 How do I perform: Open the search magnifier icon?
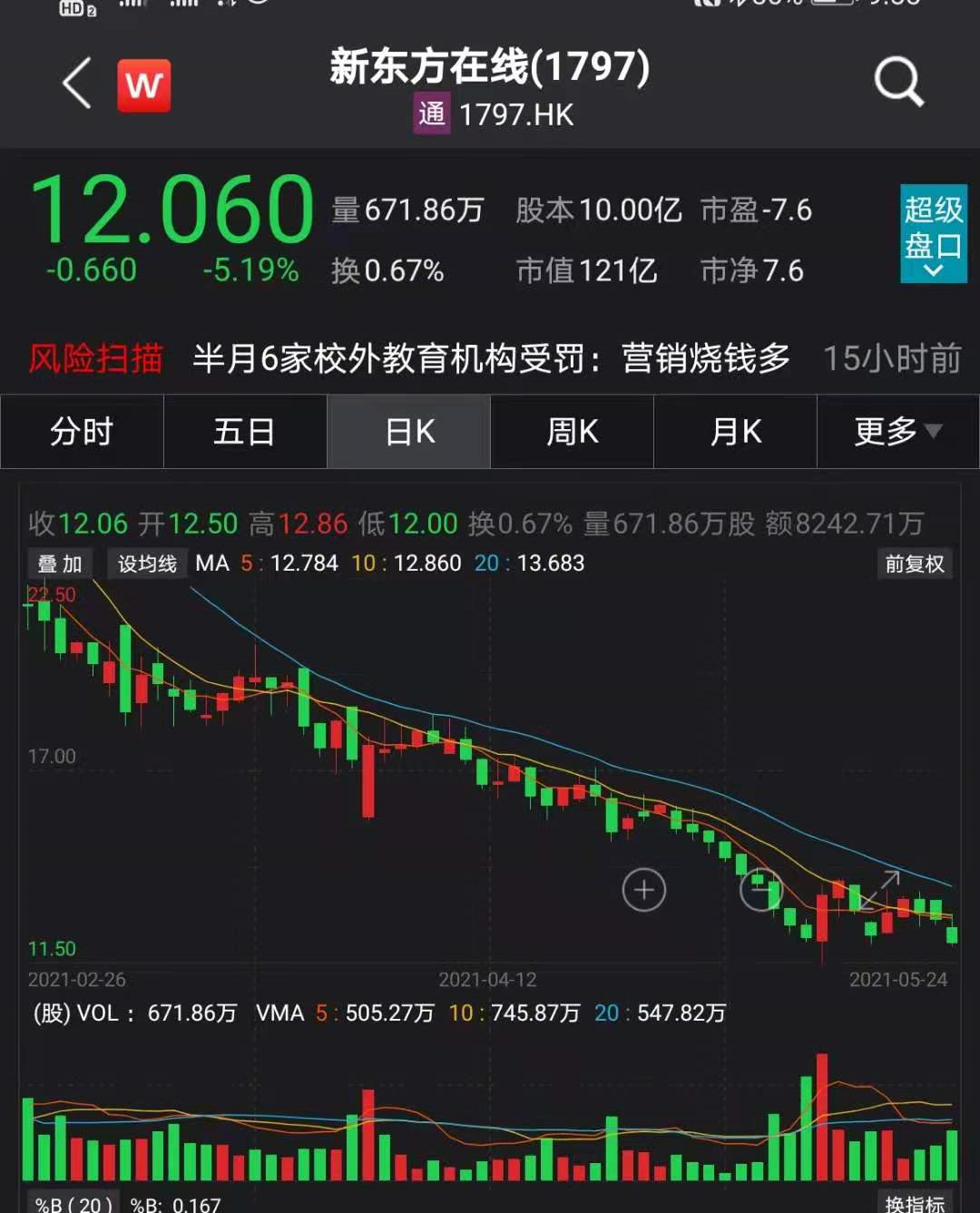tap(898, 83)
